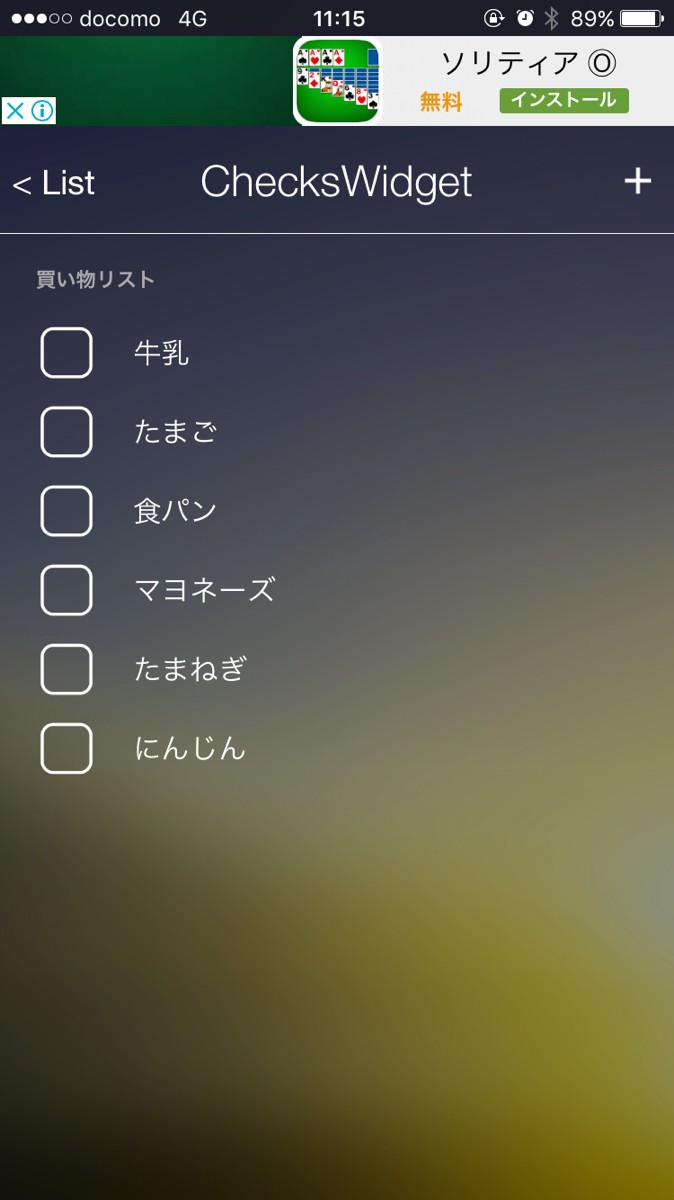Check the 牛乳 checkbox
Image resolution: width=674 pixels, height=1200 pixels.
coord(66,353)
